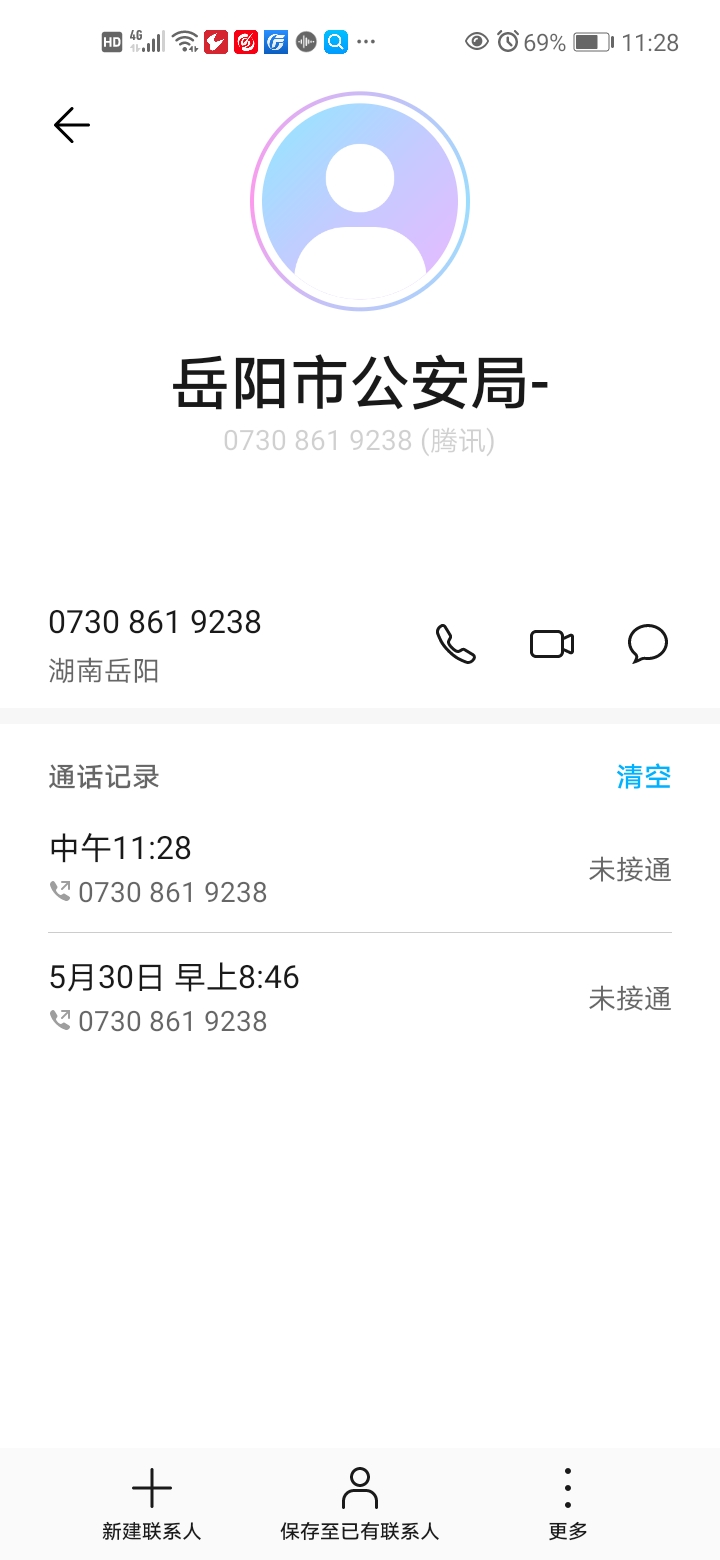The image size is (720, 1560).
Task: Start a video call with this number
Action: tap(552, 644)
